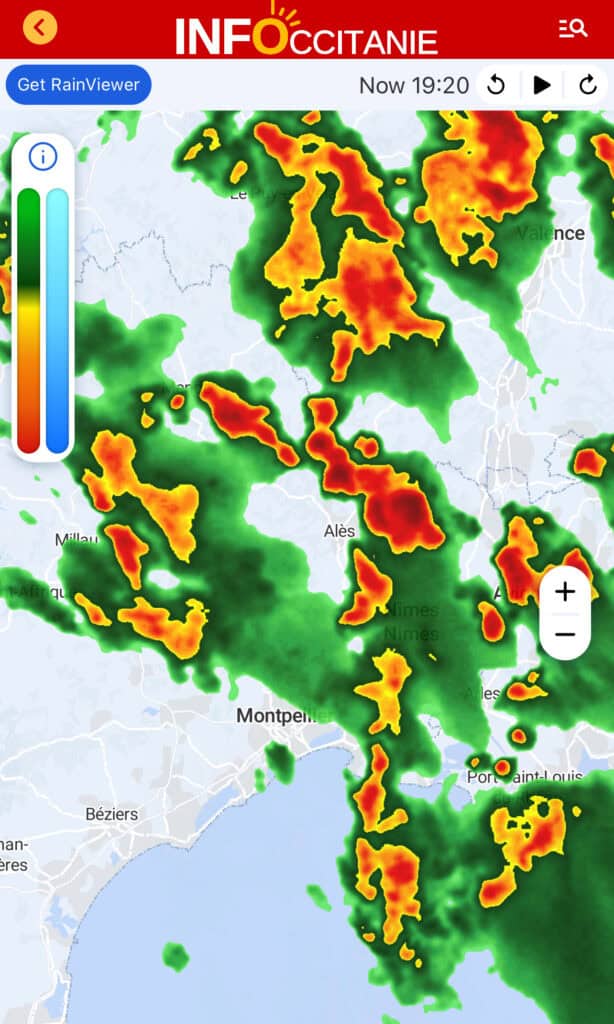The image size is (614, 1024).
Task: Open the radar legend info icon
Action: (43, 156)
